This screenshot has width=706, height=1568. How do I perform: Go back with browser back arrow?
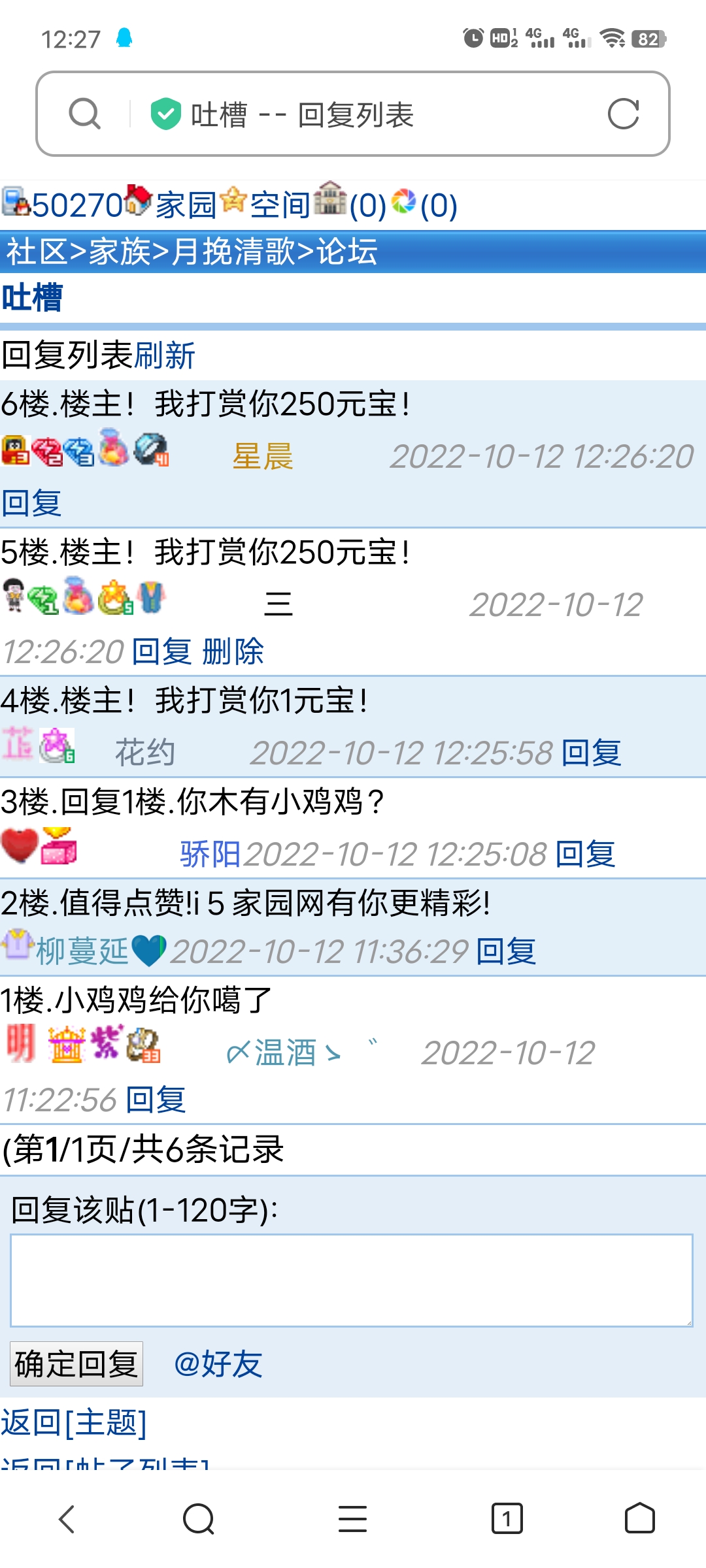coord(67,1518)
